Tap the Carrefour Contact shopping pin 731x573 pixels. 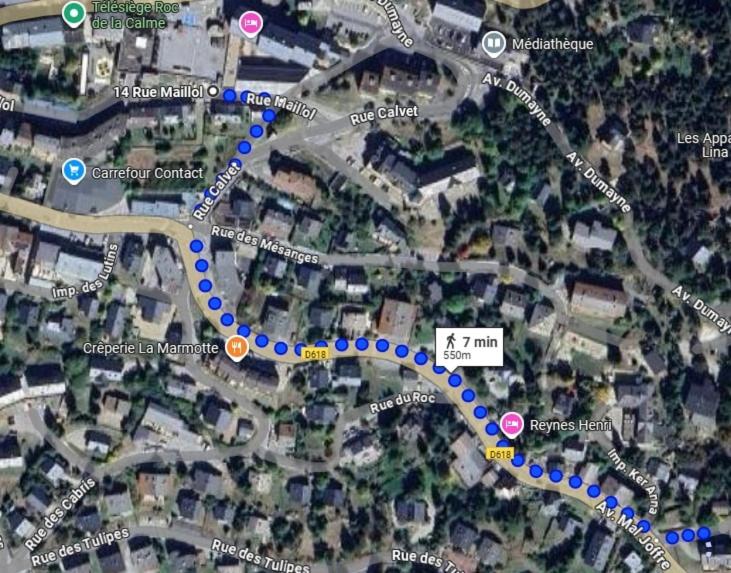point(73,171)
